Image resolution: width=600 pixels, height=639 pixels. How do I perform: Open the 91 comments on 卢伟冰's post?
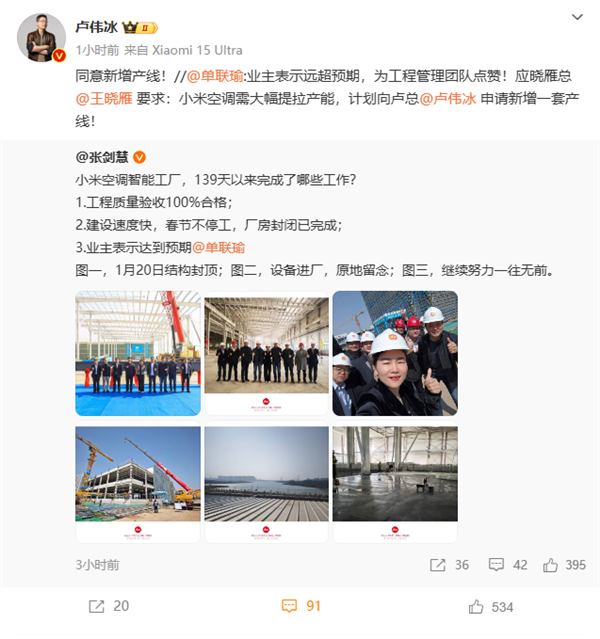(300, 606)
